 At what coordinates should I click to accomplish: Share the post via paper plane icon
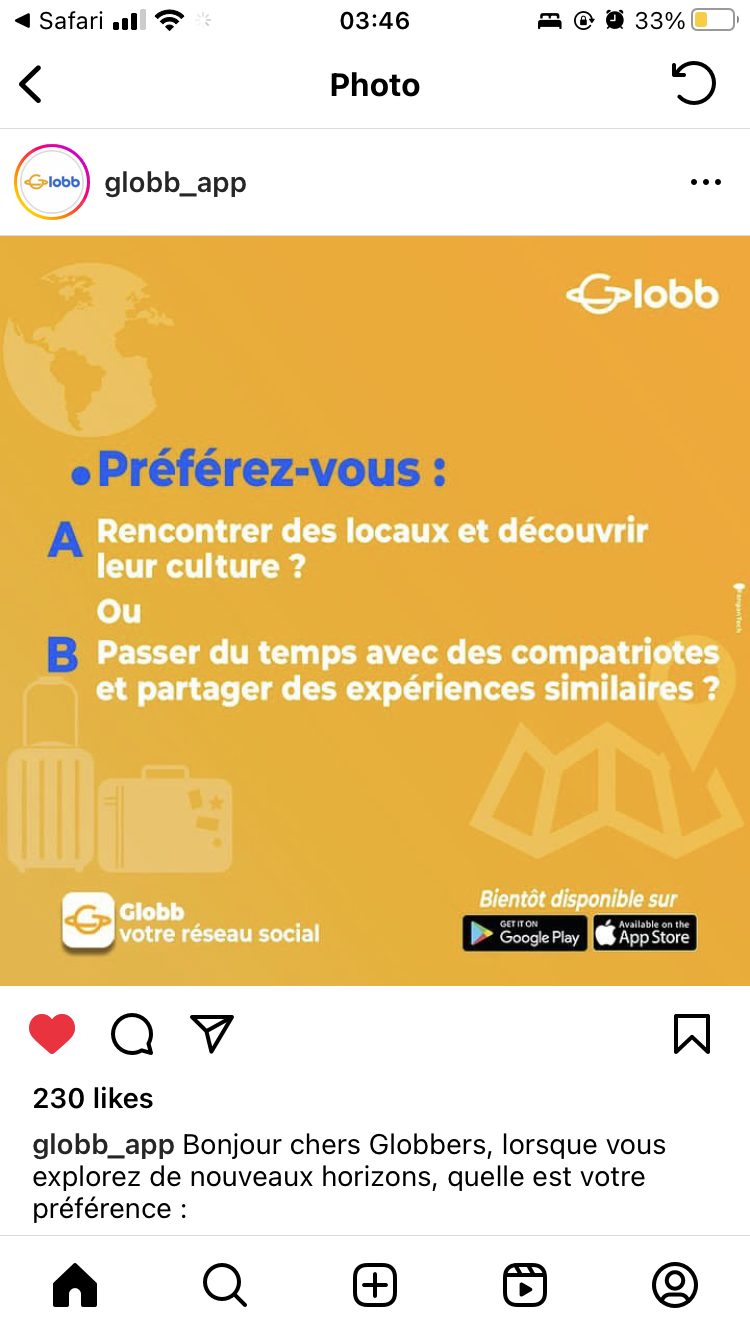211,1034
